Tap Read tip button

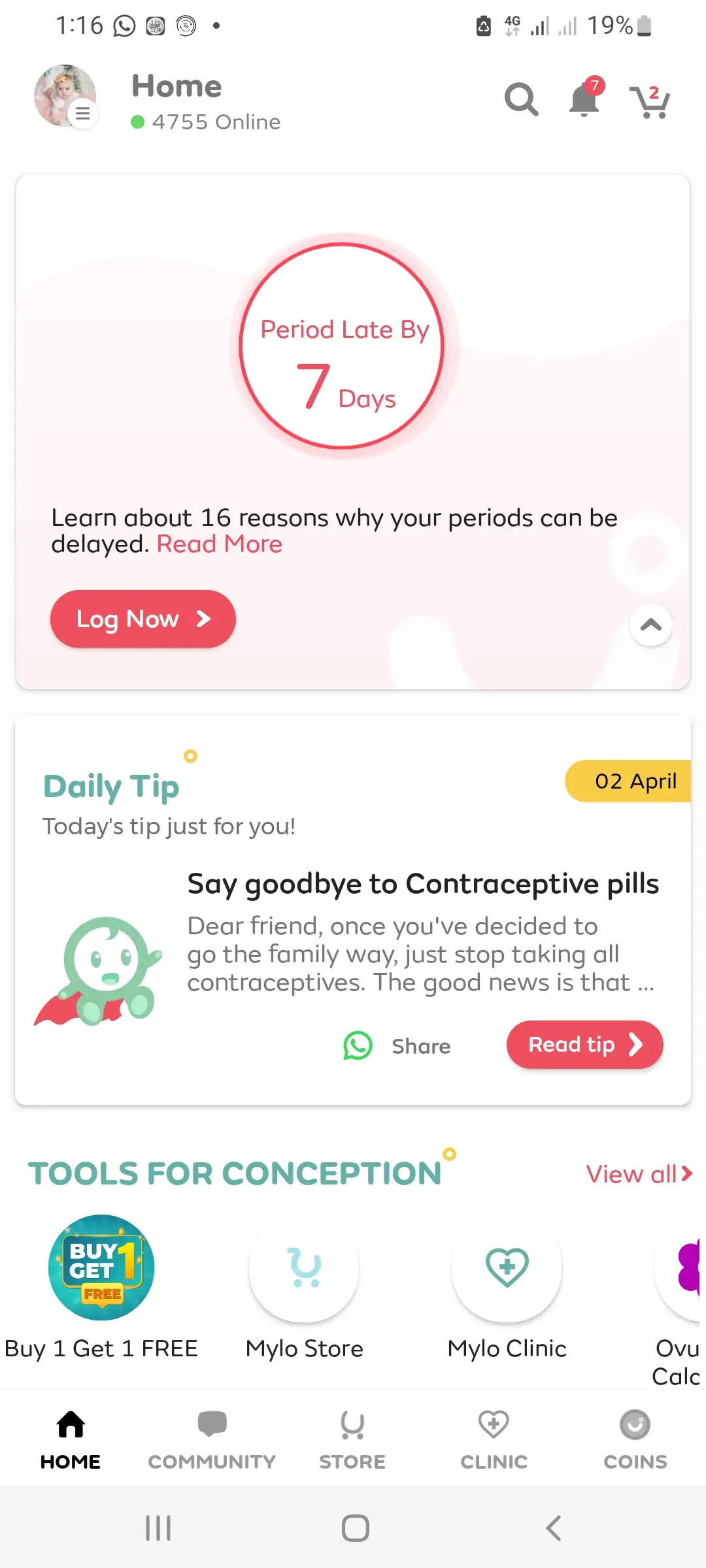click(x=584, y=1045)
